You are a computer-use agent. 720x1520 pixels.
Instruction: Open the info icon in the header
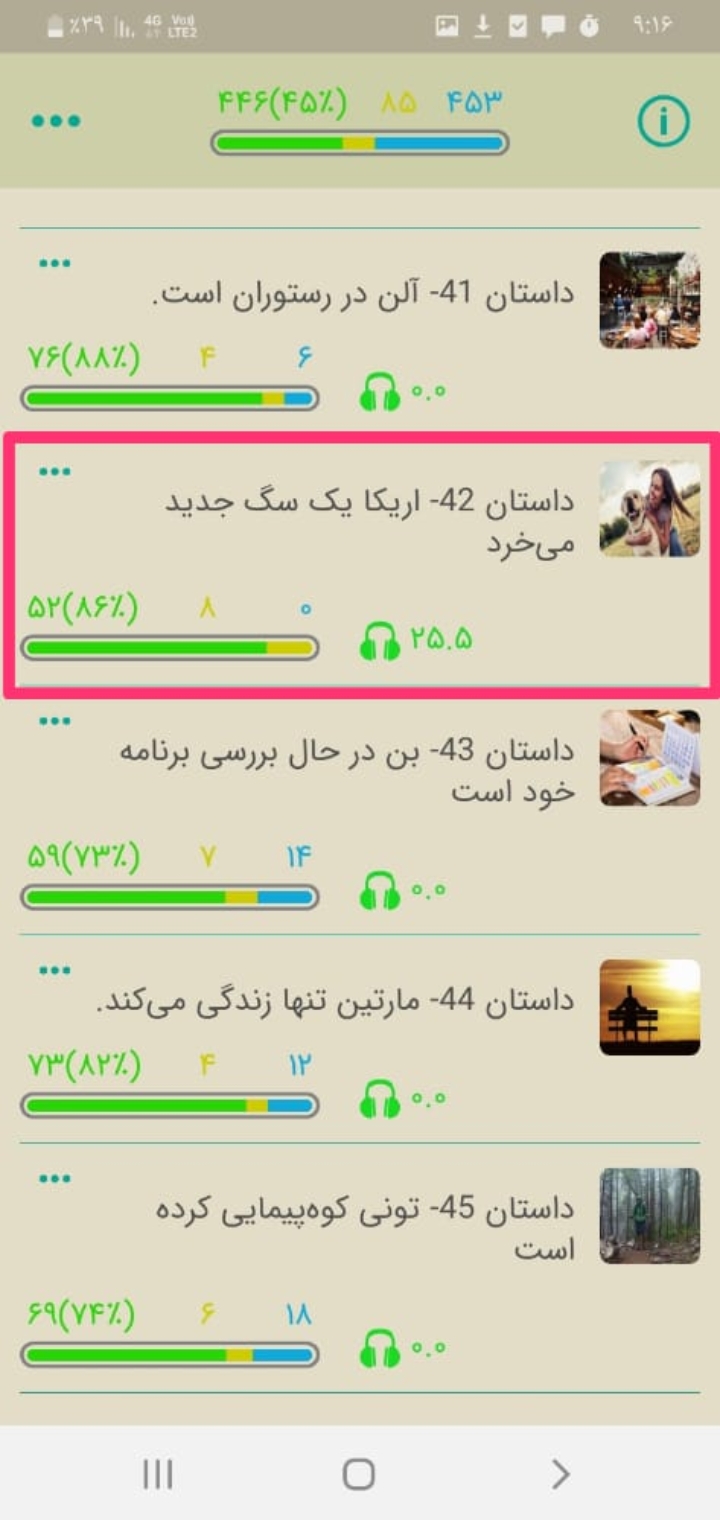click(663, 122)
